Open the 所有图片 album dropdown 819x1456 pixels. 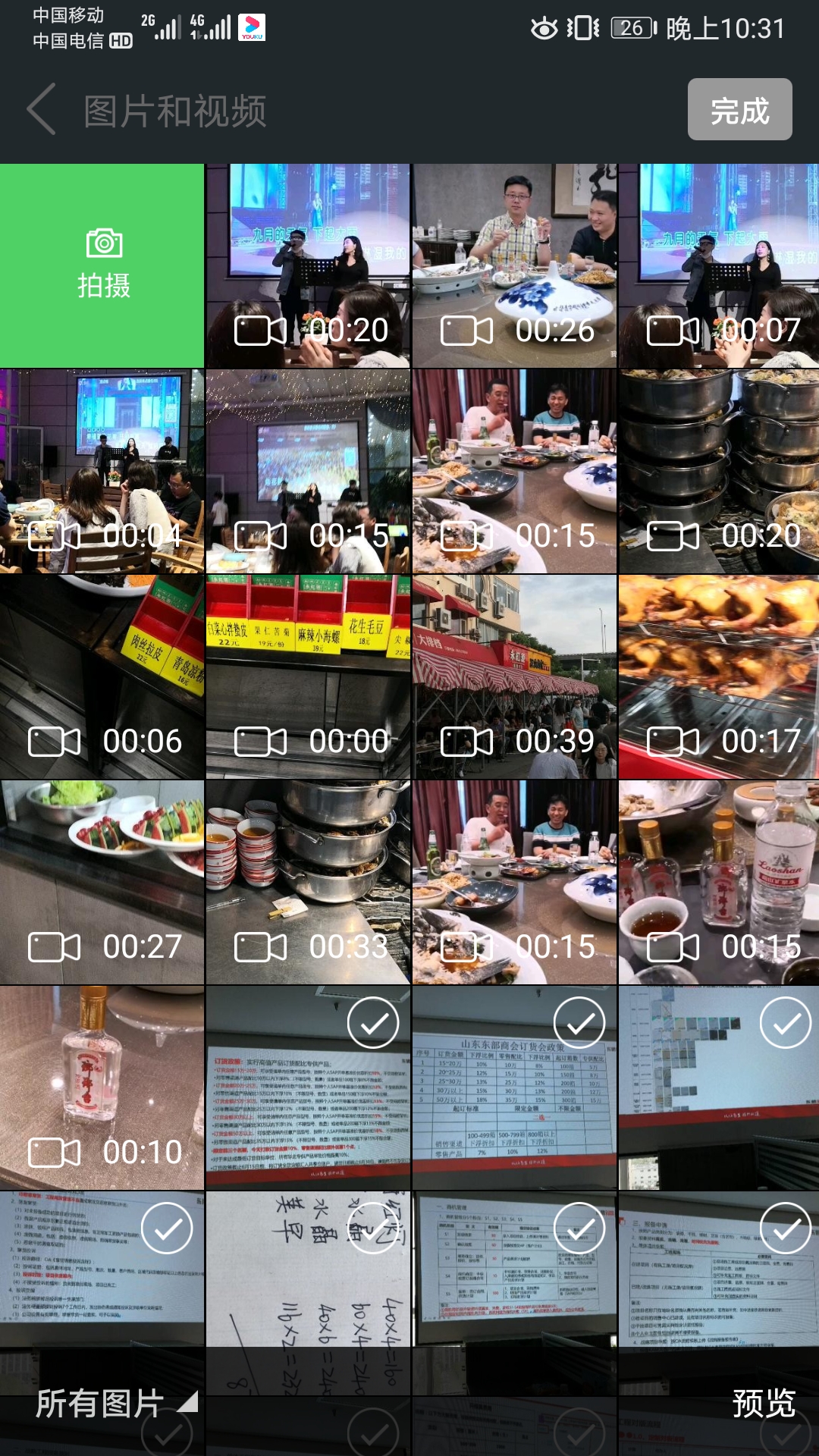coord(114,1404)
